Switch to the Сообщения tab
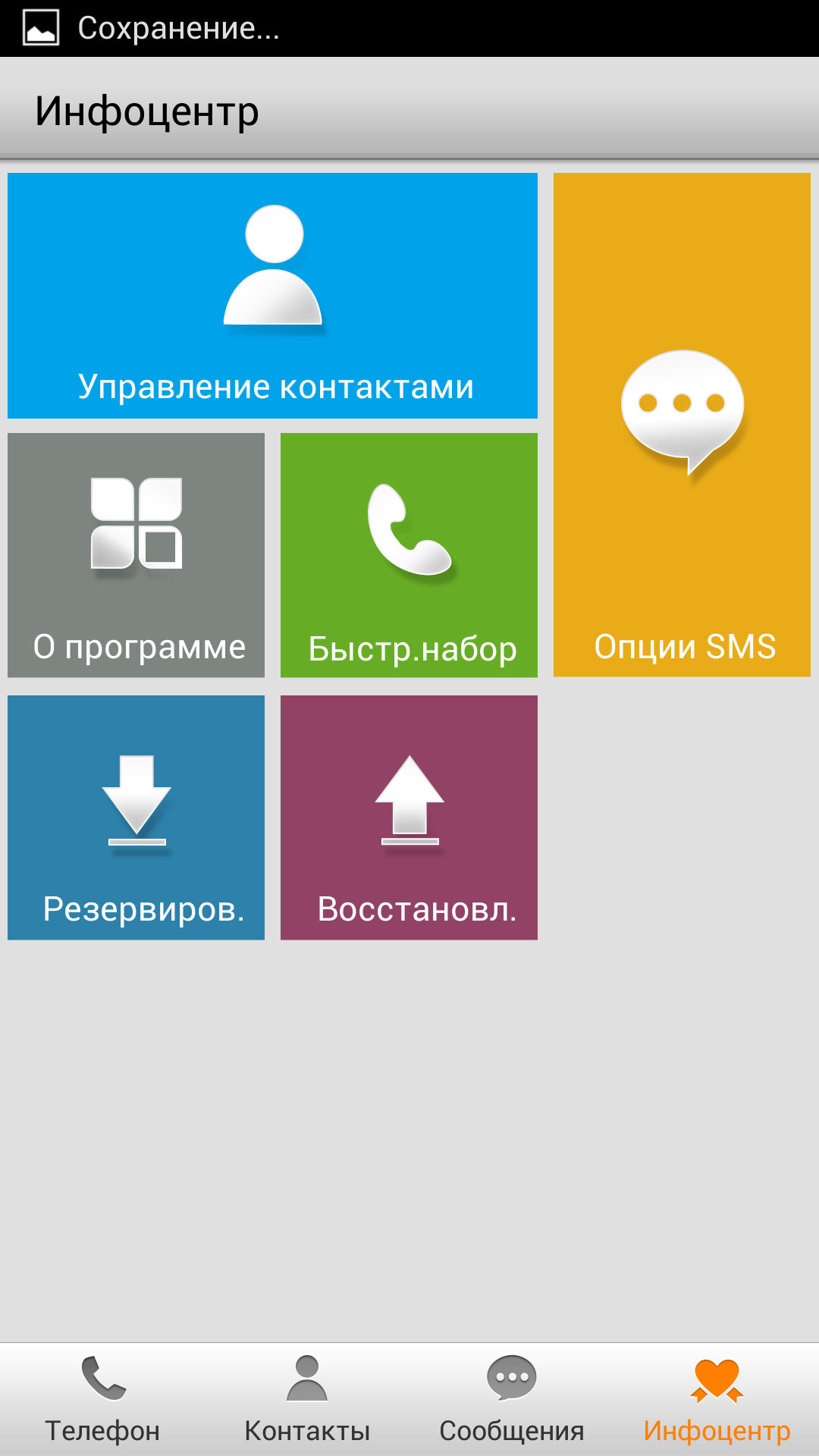 [512, 1400]
